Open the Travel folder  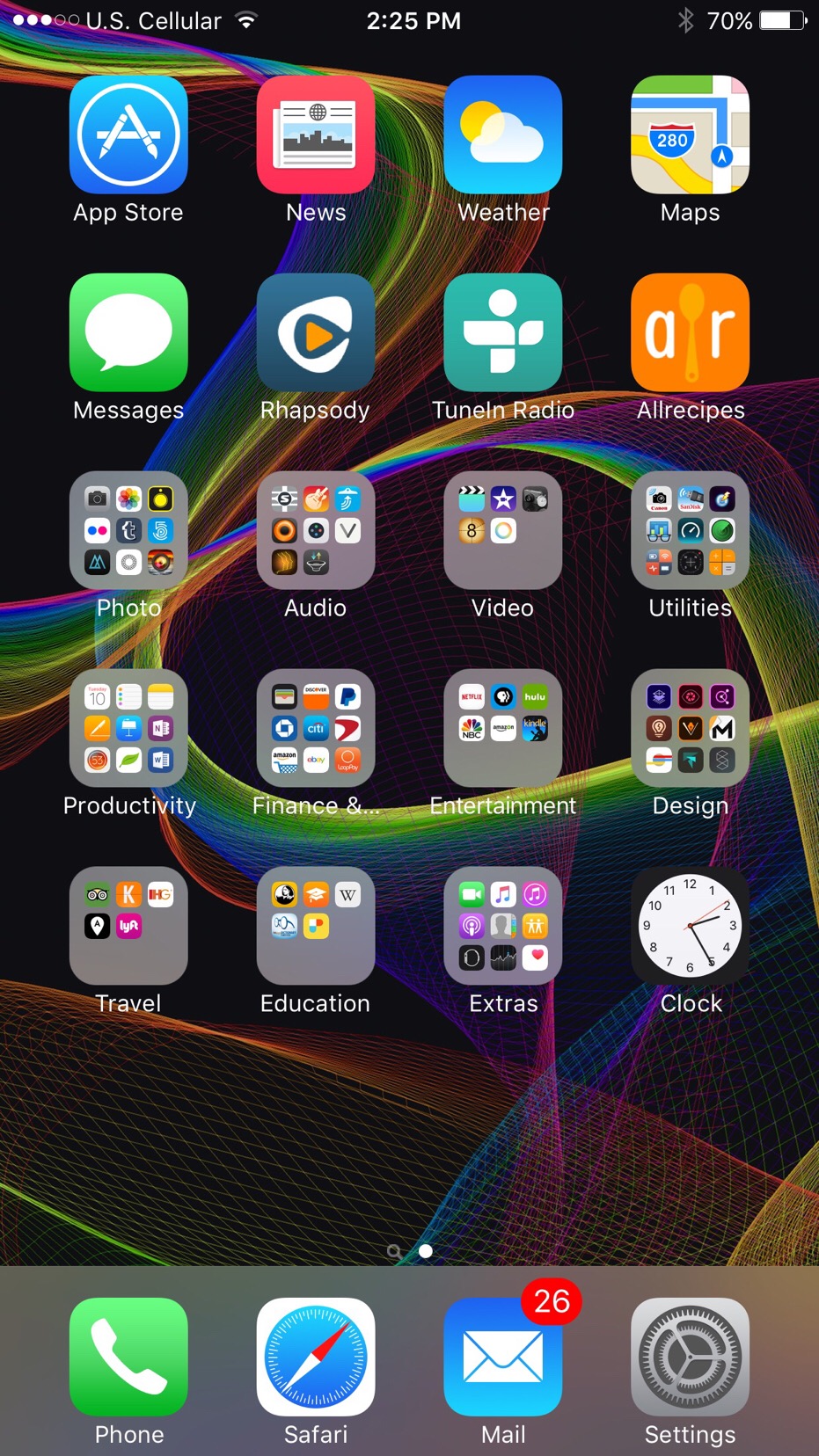pos(128,926)
